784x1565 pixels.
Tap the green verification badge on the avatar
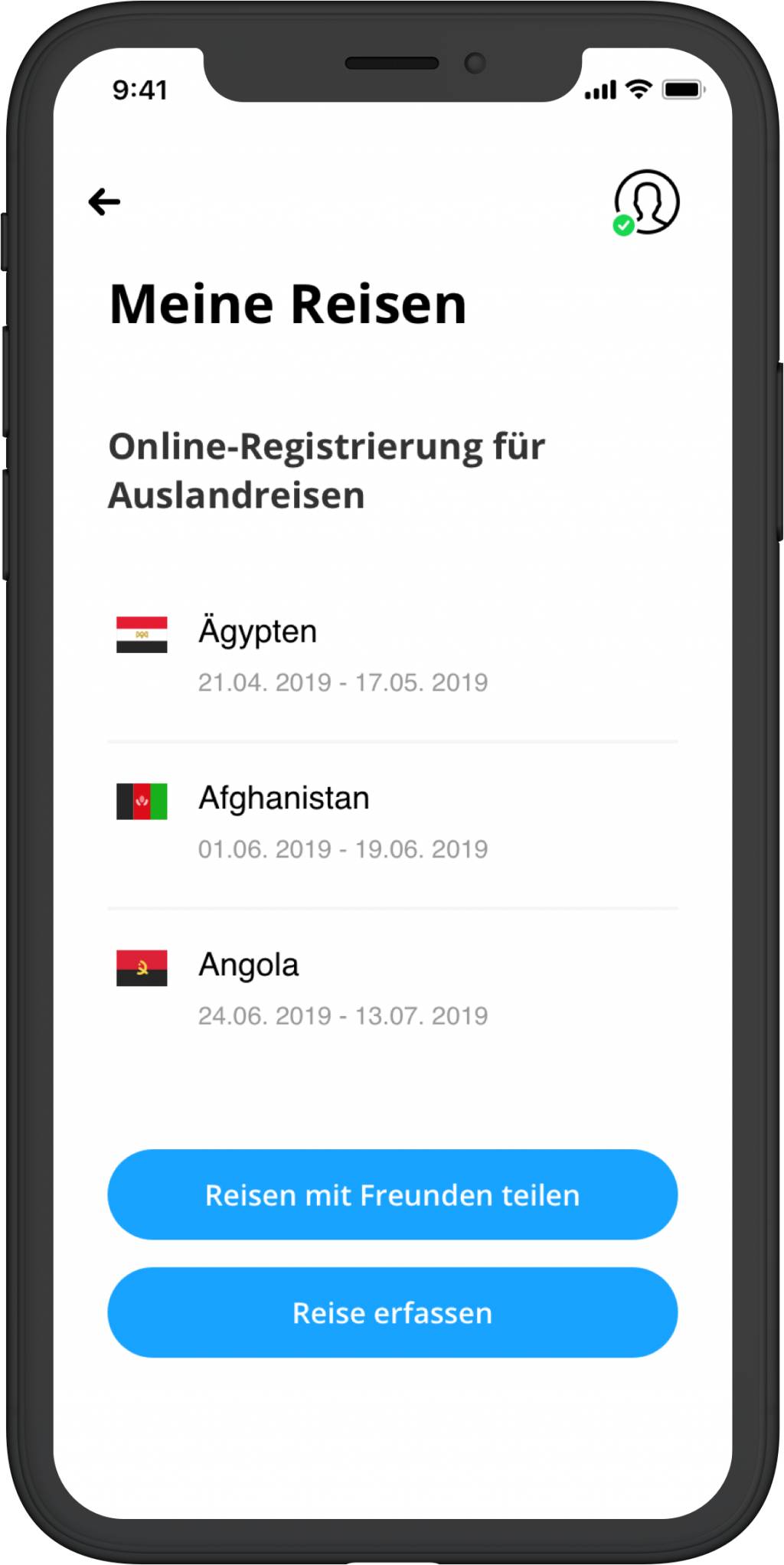[x=622, y=226]
